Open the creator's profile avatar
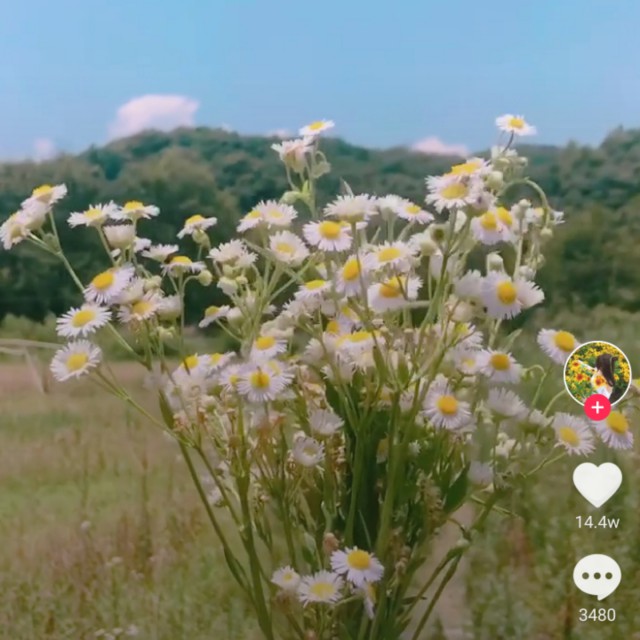The width and height of the screenshot is (640, 640). [x=597, y=374]
